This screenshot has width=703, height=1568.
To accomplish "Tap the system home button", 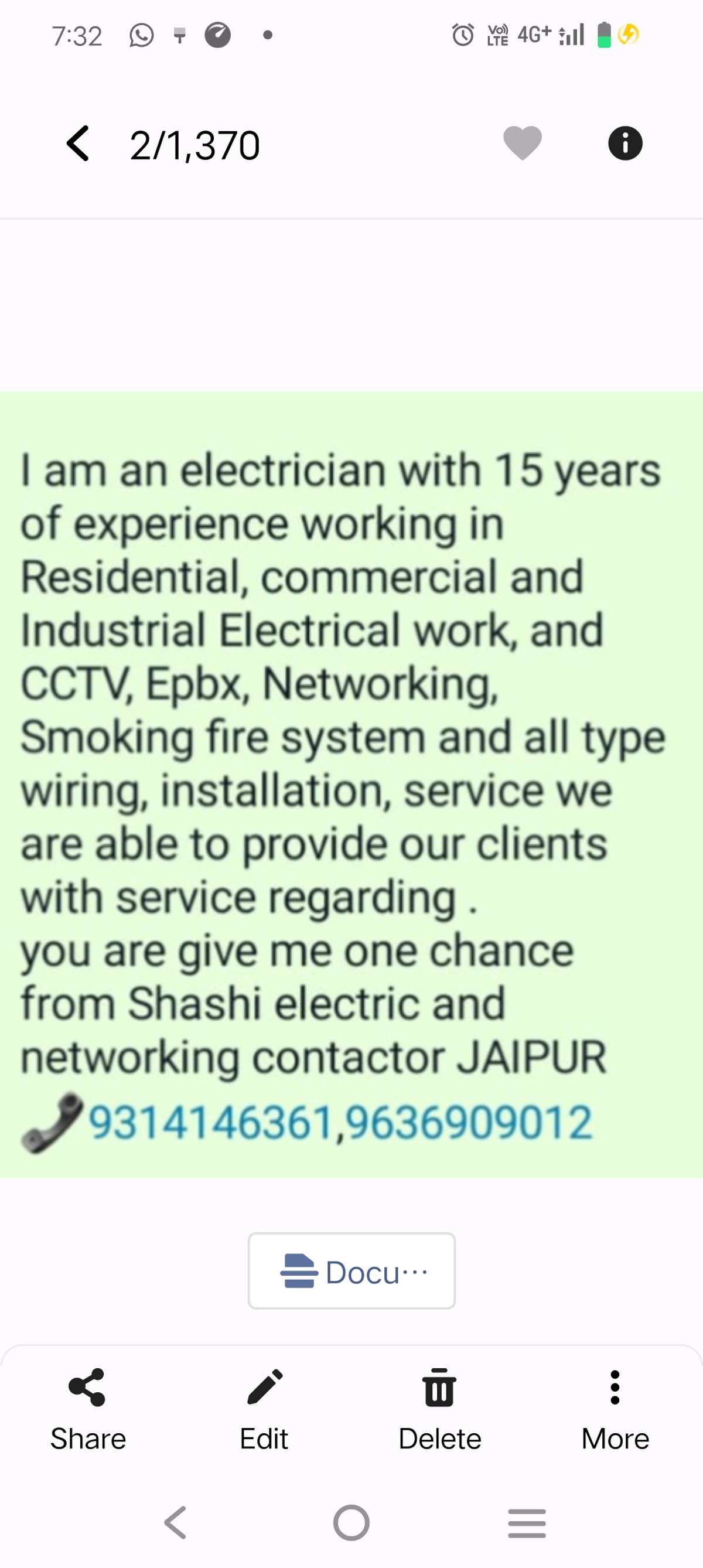I will pyautogui.click(x=351, y=1523).
